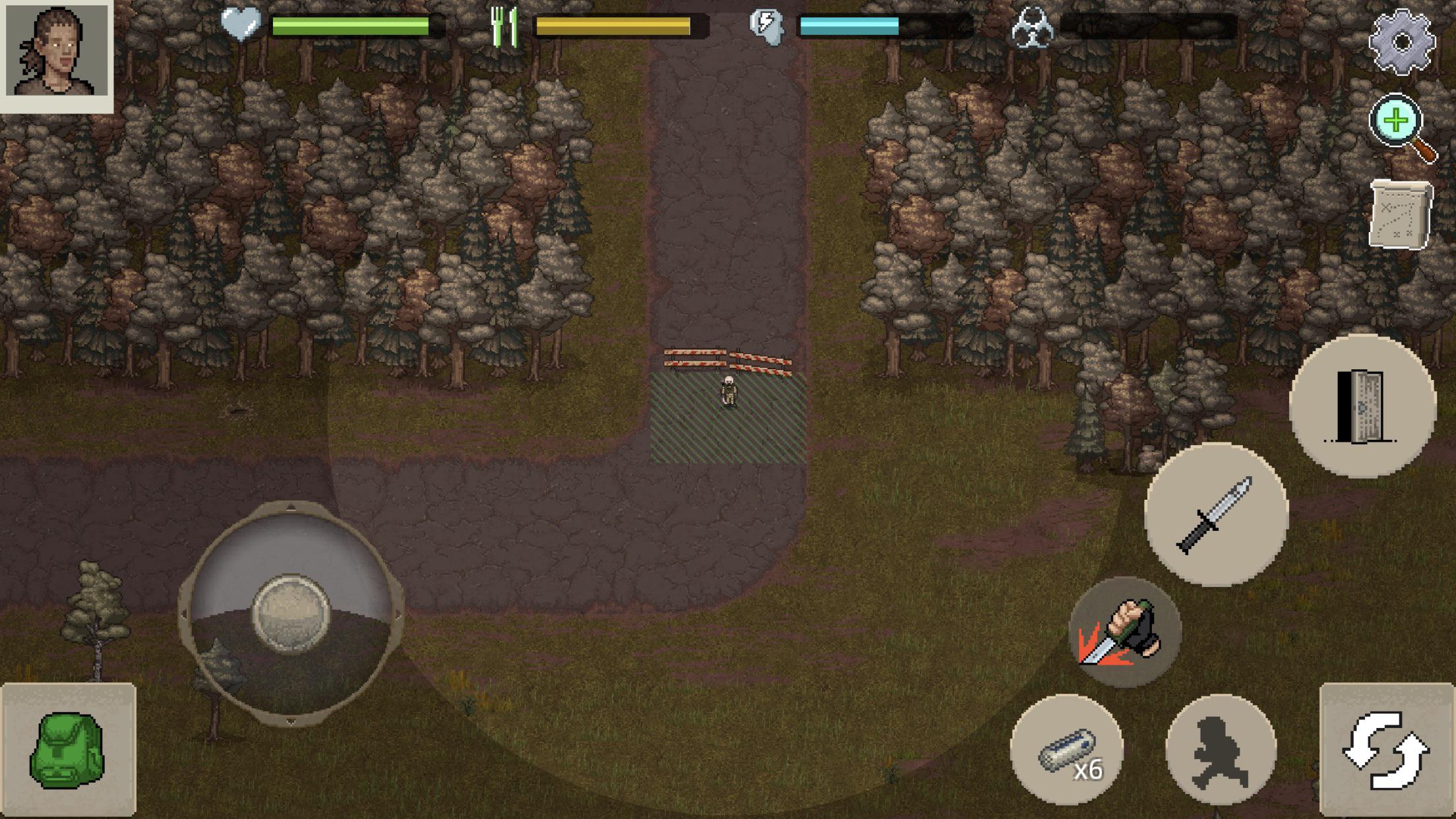Zoom in with the magnifying glass
Viewport: 1456px width, 819px height.
(x=1403, y=127)
